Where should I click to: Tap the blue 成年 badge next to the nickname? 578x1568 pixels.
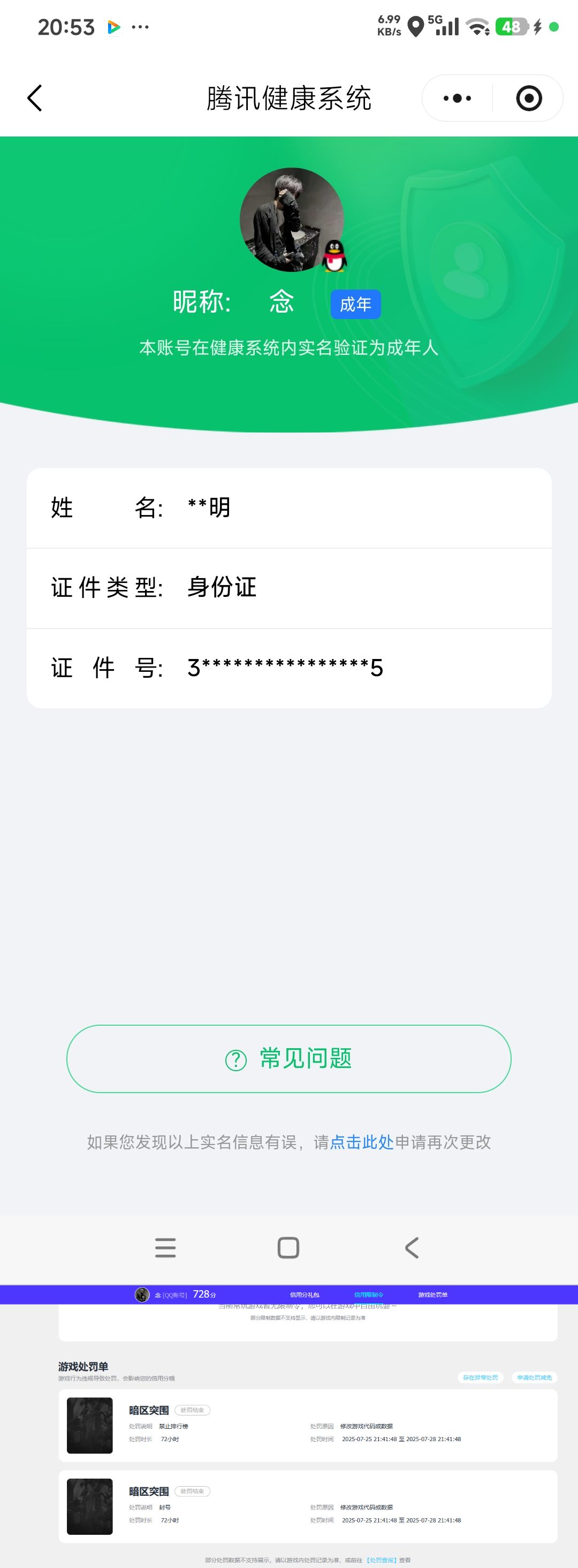tap(356, 305)
